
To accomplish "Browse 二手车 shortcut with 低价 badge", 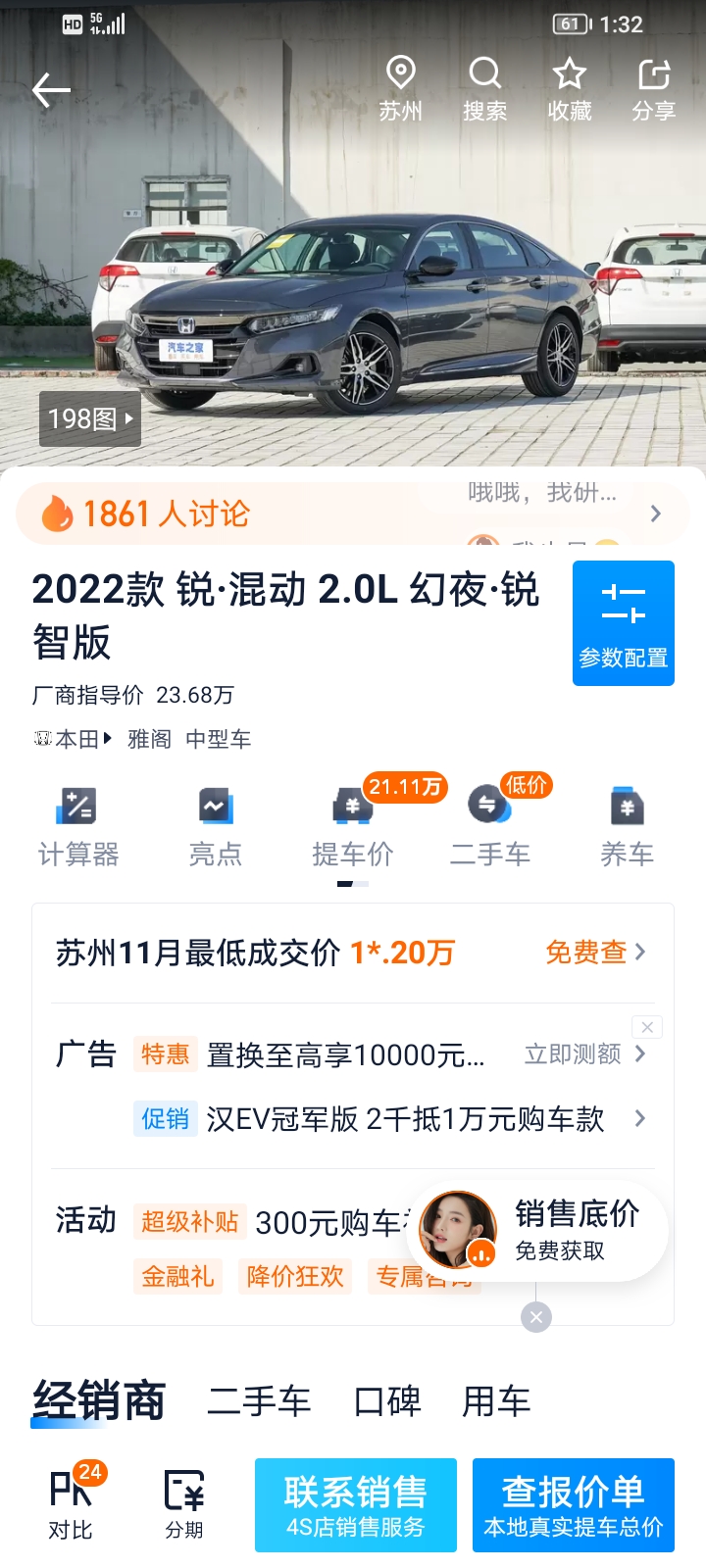I will (490, 827).
